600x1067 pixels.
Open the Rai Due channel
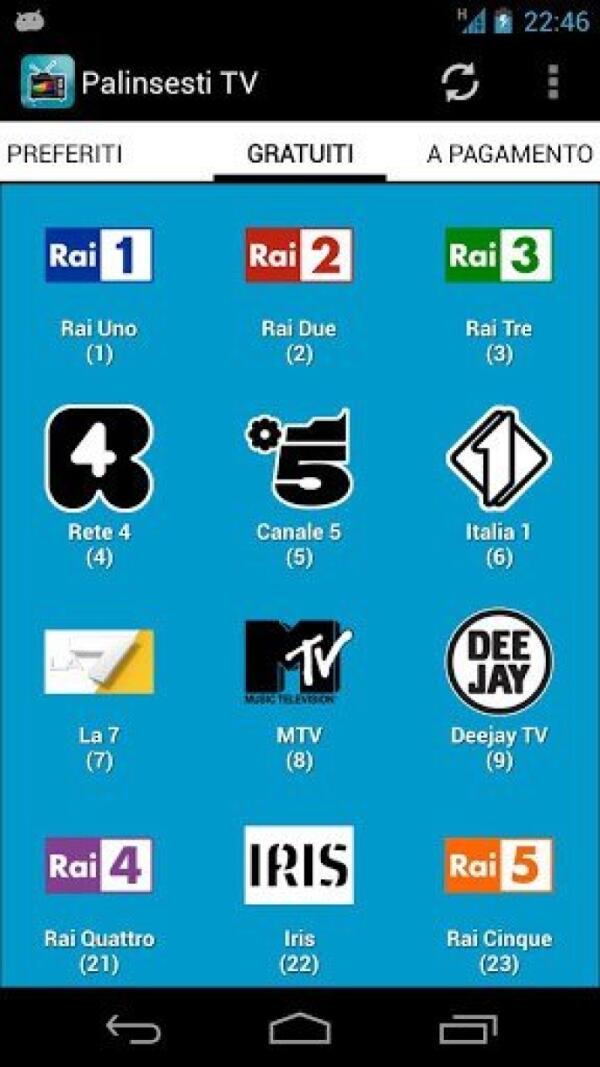point(299,256)
